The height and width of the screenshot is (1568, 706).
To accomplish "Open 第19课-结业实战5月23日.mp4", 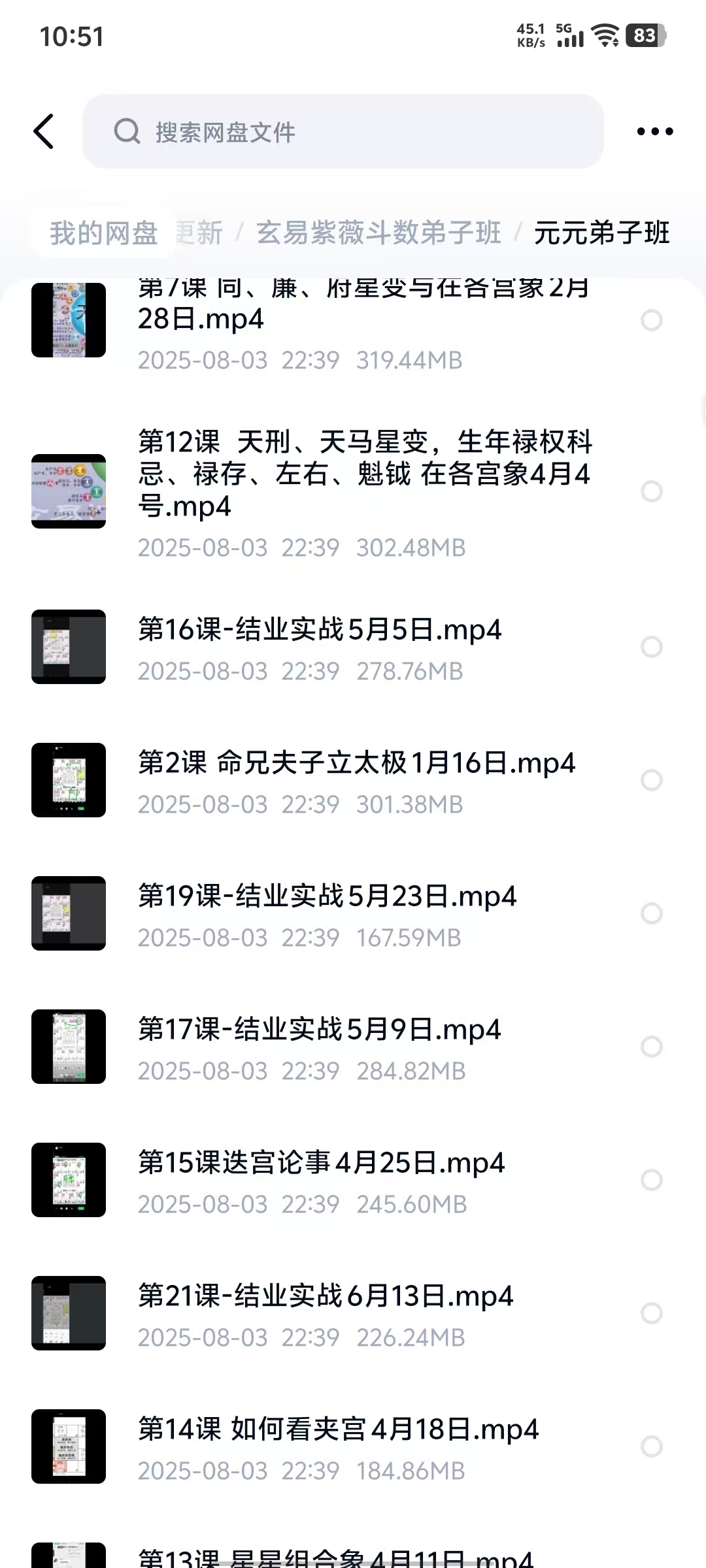I will coord(327,896).
